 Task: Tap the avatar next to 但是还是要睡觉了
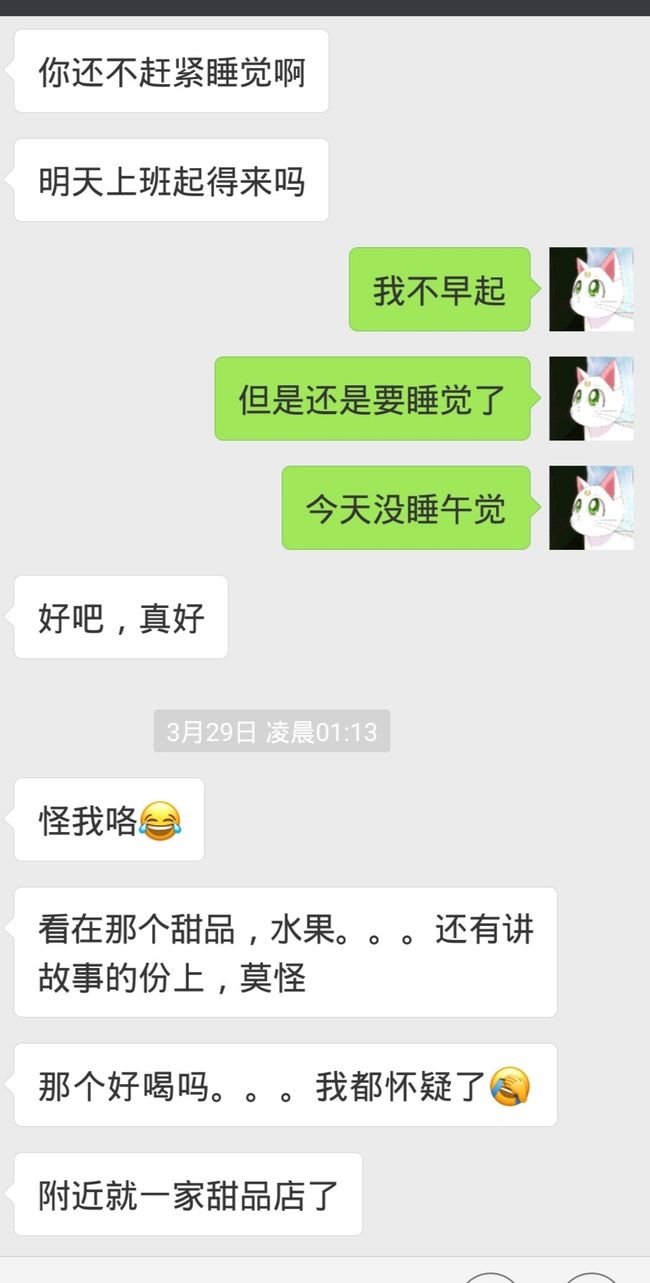(591, 398)
